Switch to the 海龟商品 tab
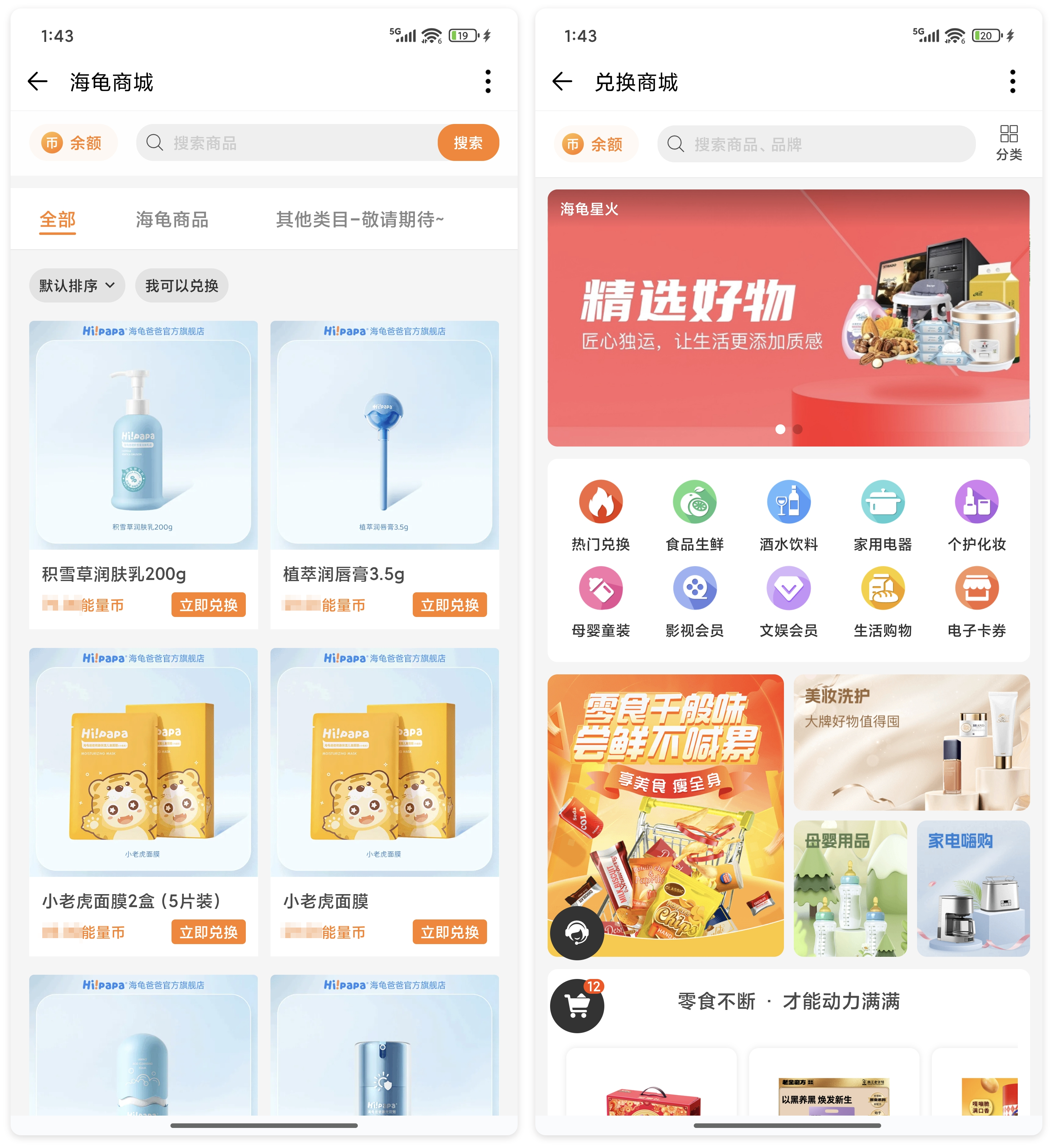Screen dimensions: 1053x1148 click(x=172, y=219)
